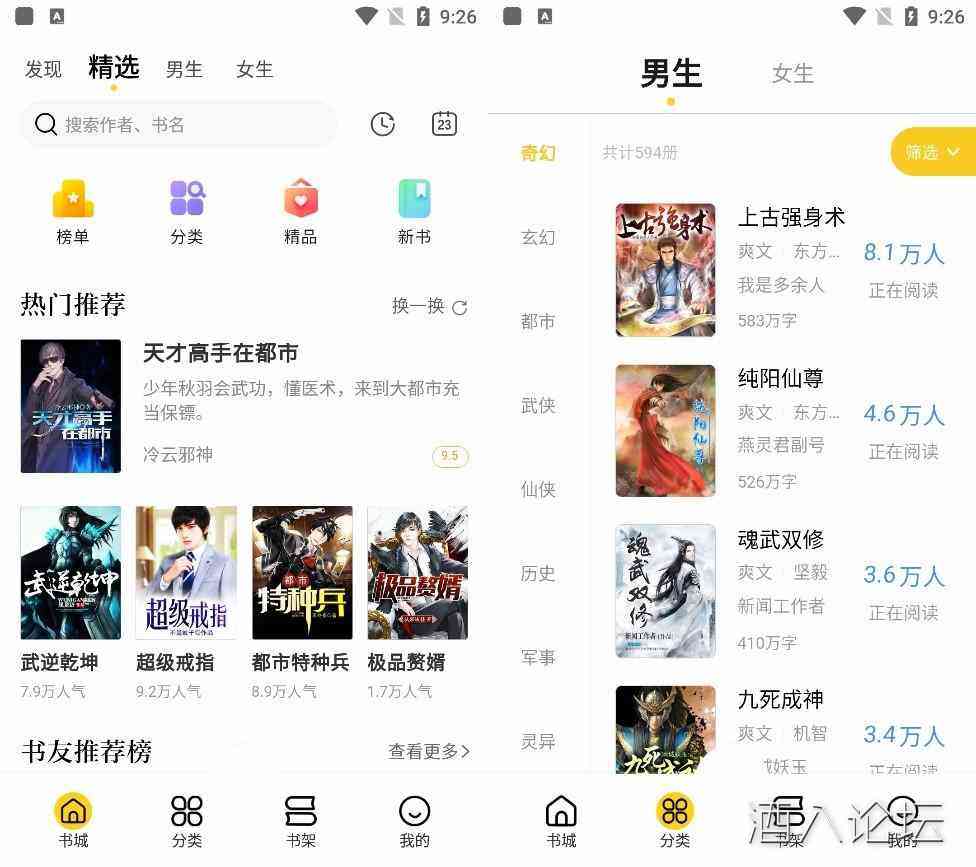Expand the 筛选 filter dropdown
976x867 pixels.
pyautogui.click(x=932, y=152)
